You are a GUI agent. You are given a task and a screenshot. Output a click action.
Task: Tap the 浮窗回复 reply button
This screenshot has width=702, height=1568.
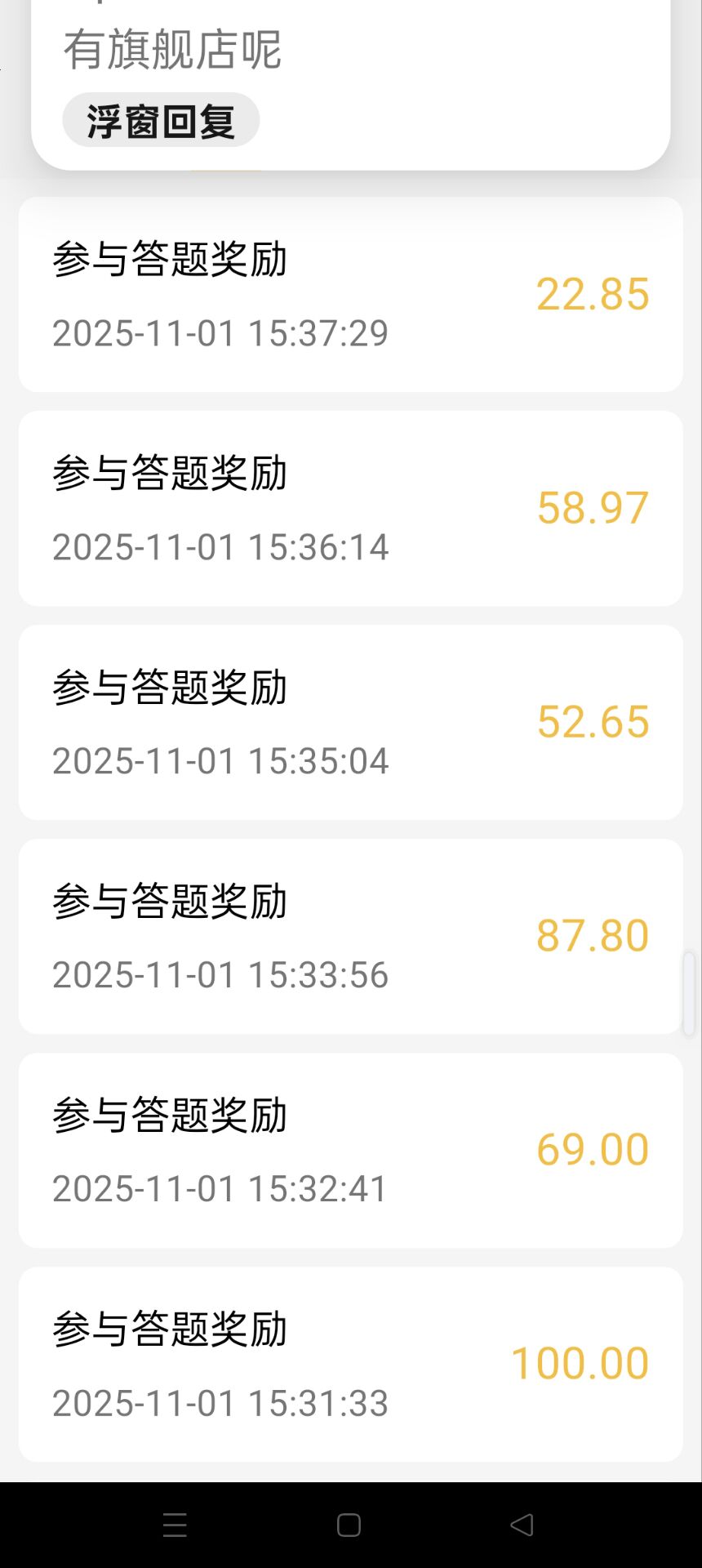161,121
